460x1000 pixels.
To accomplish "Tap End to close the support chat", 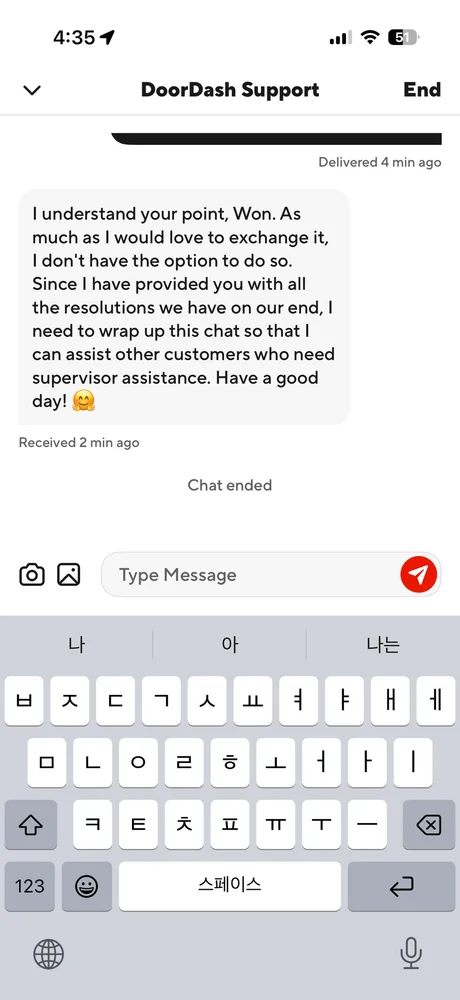I will pyautogui.click(x=422, y=90).
